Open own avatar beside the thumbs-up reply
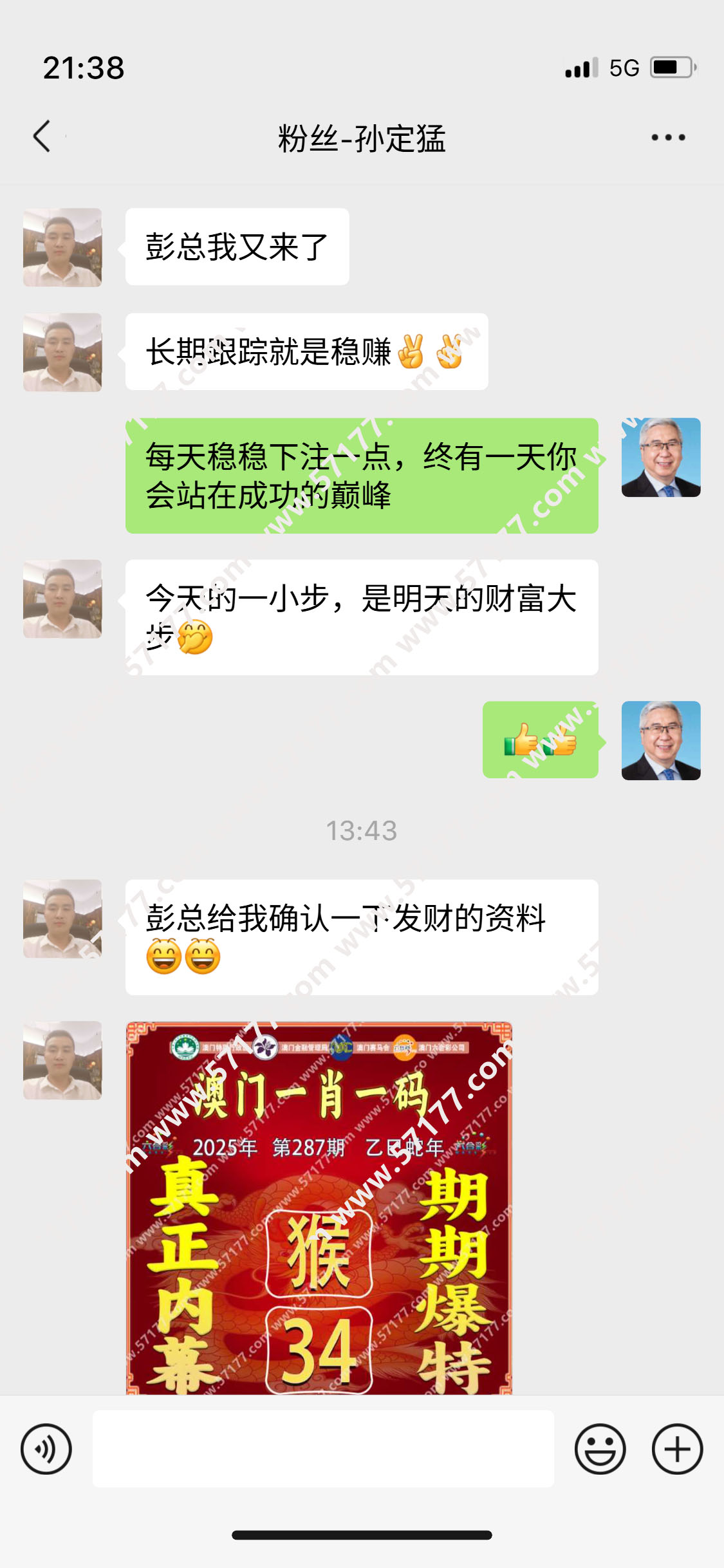 [x=661, y=741]
